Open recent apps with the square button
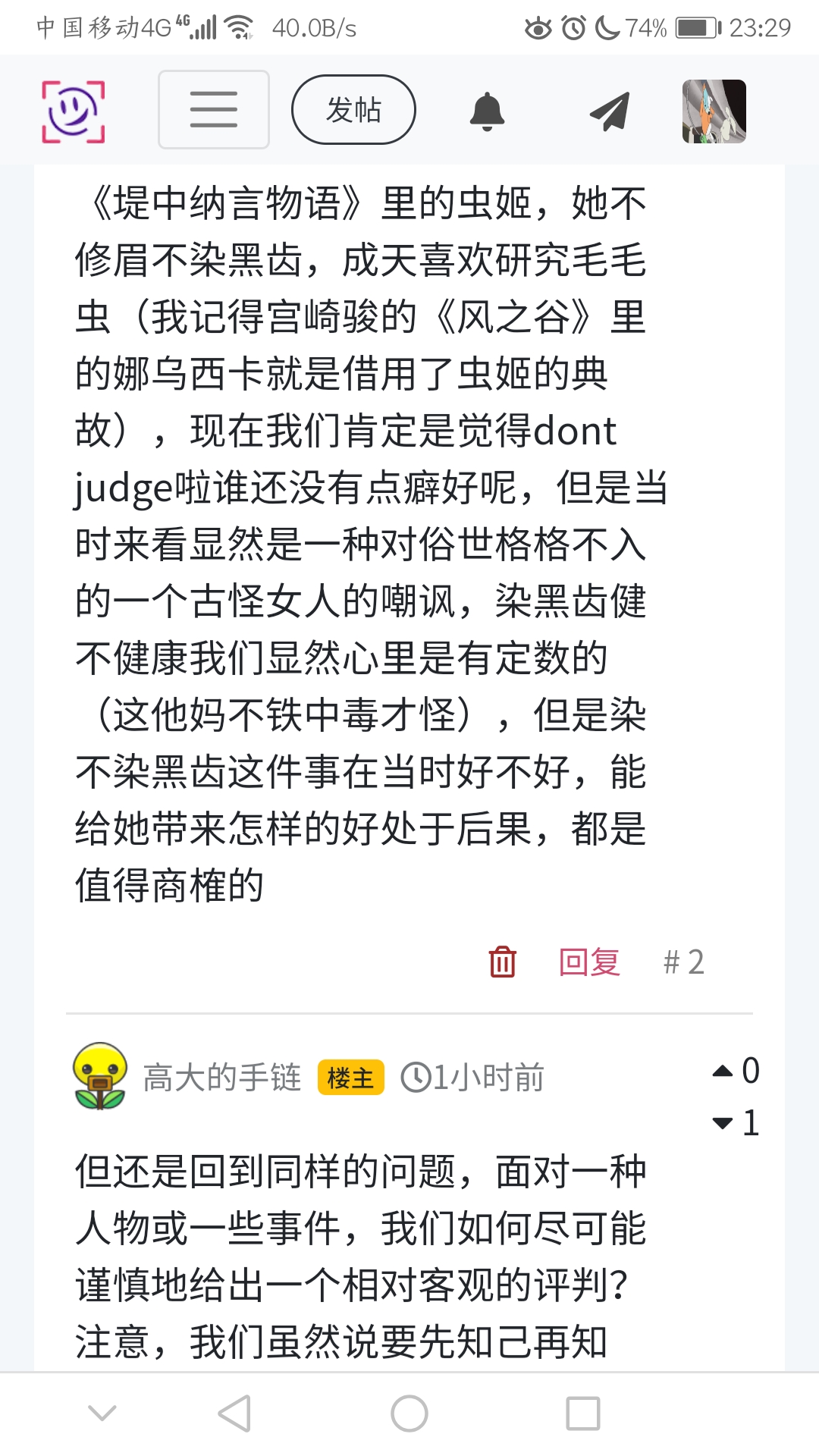The height and width of the screenshot is (1456, 819). coord(583,1414)
